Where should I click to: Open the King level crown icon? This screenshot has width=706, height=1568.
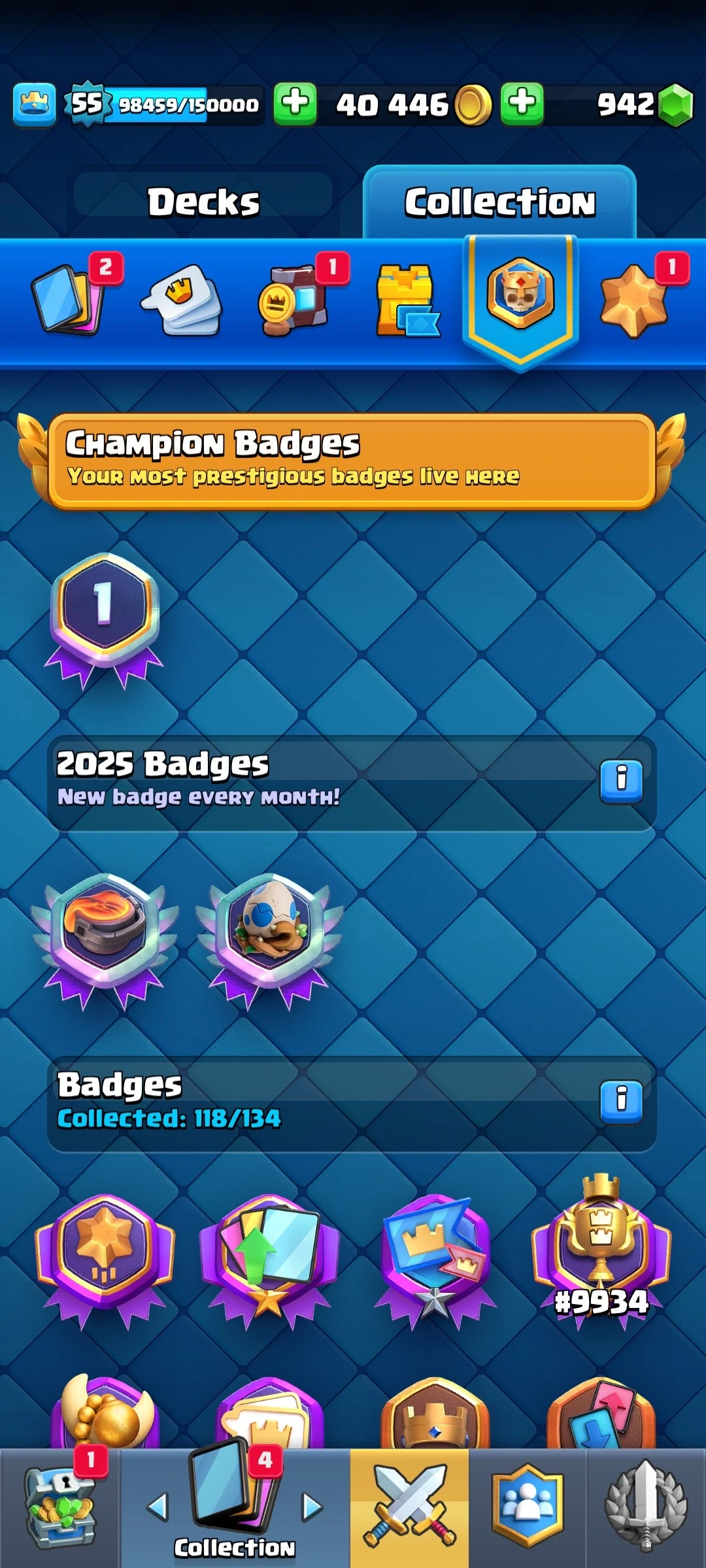[34, 104]
